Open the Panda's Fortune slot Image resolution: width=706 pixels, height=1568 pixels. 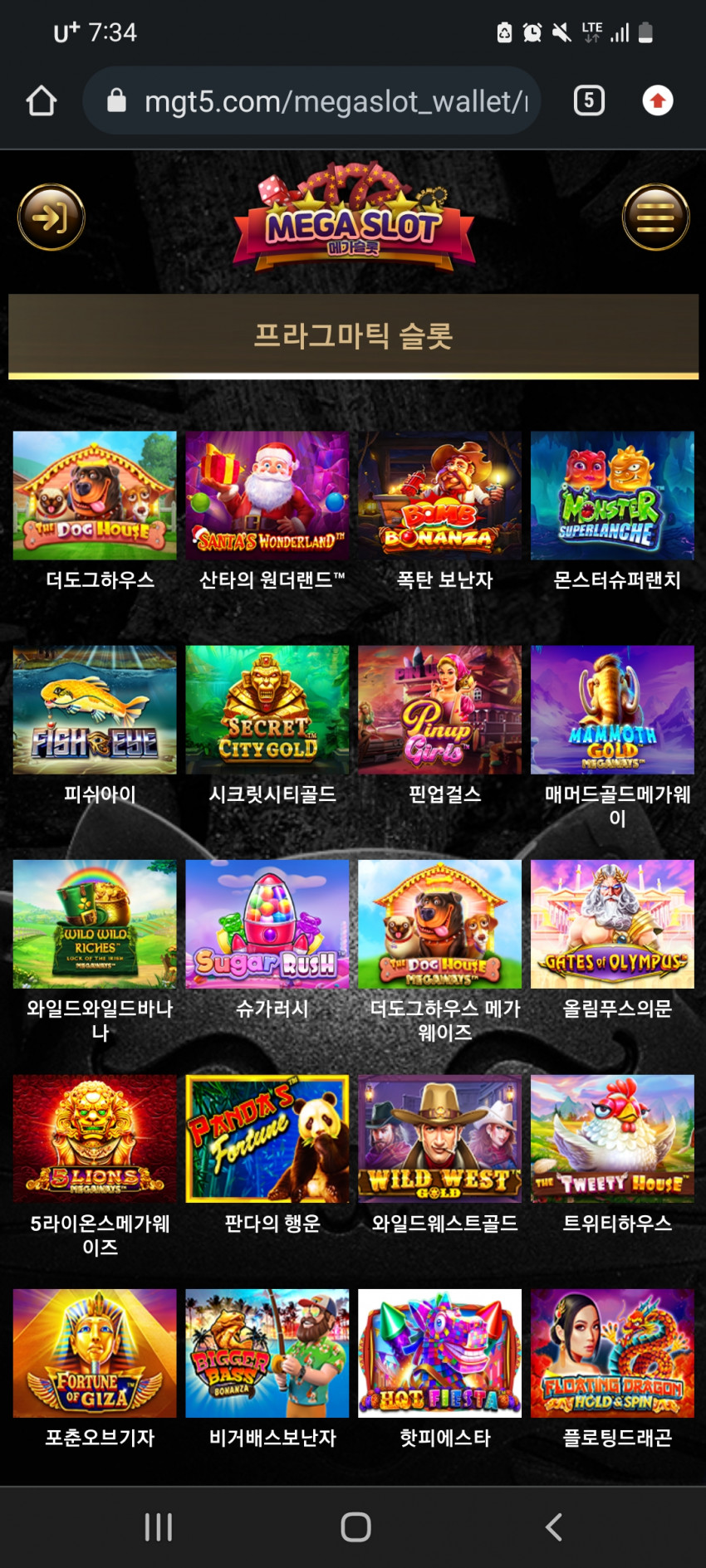click(x=267, y=1139)
